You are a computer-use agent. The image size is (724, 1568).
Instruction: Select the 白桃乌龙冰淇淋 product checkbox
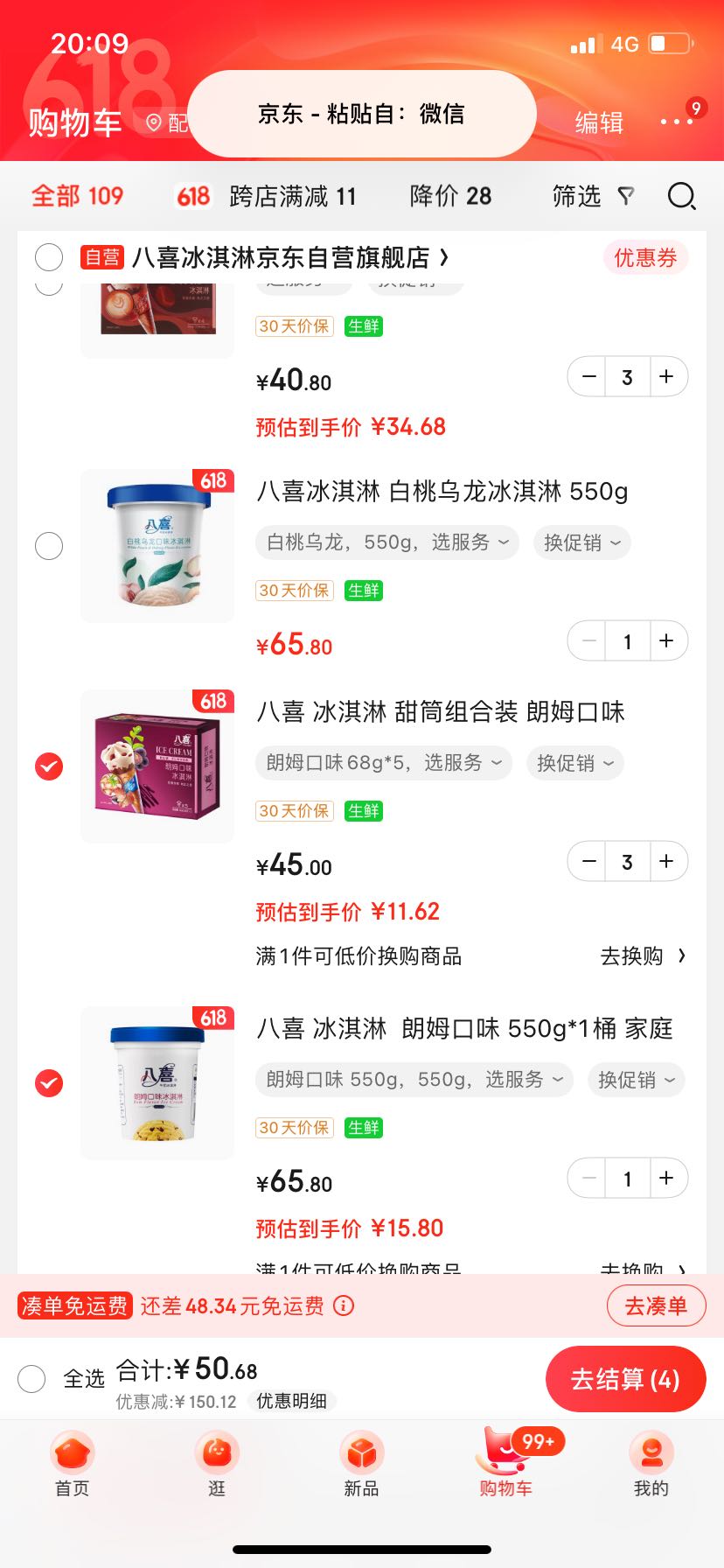click(x=48, y=545)
